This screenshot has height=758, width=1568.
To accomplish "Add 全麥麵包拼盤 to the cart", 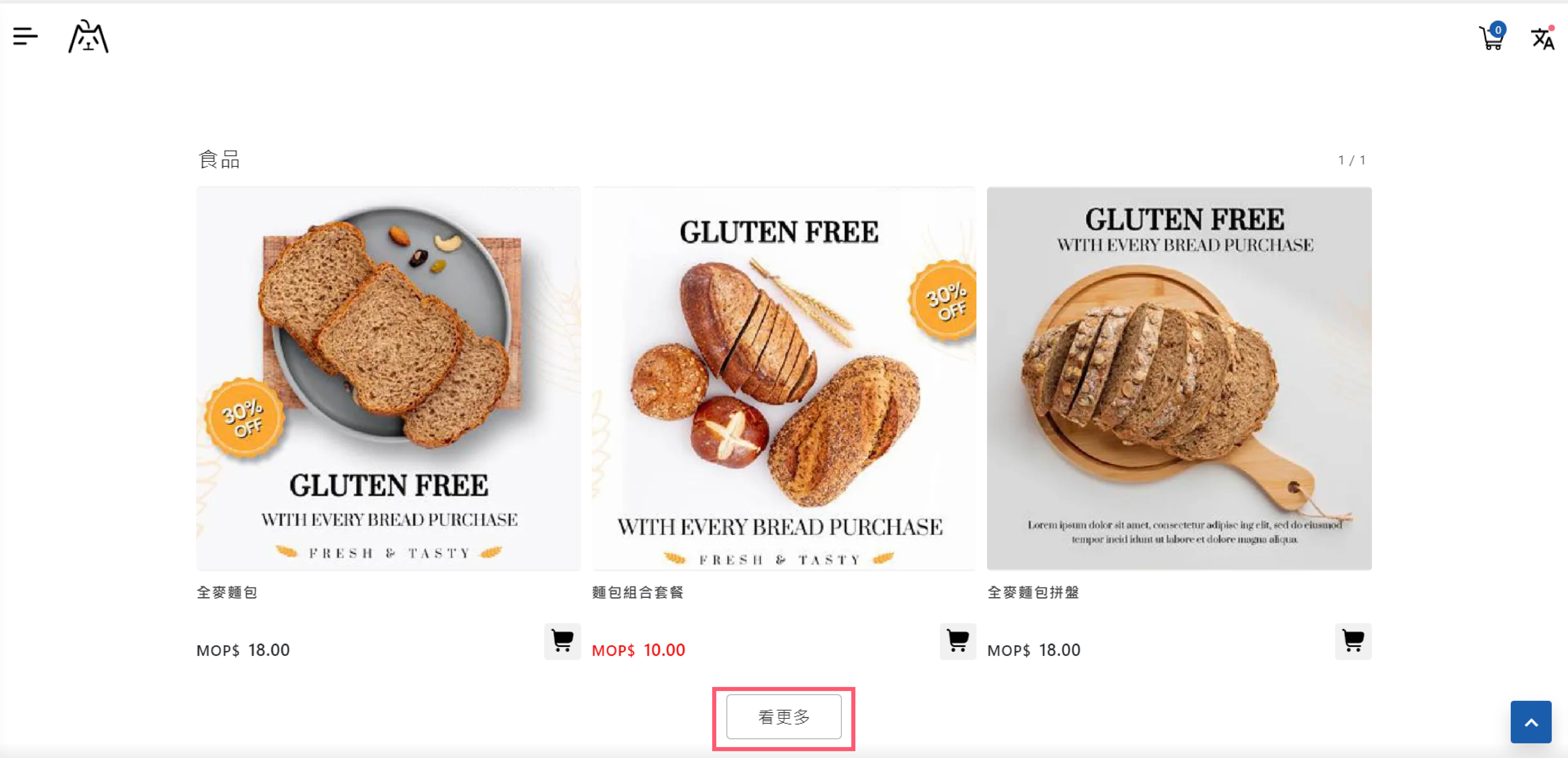I will pos(1353,641).
